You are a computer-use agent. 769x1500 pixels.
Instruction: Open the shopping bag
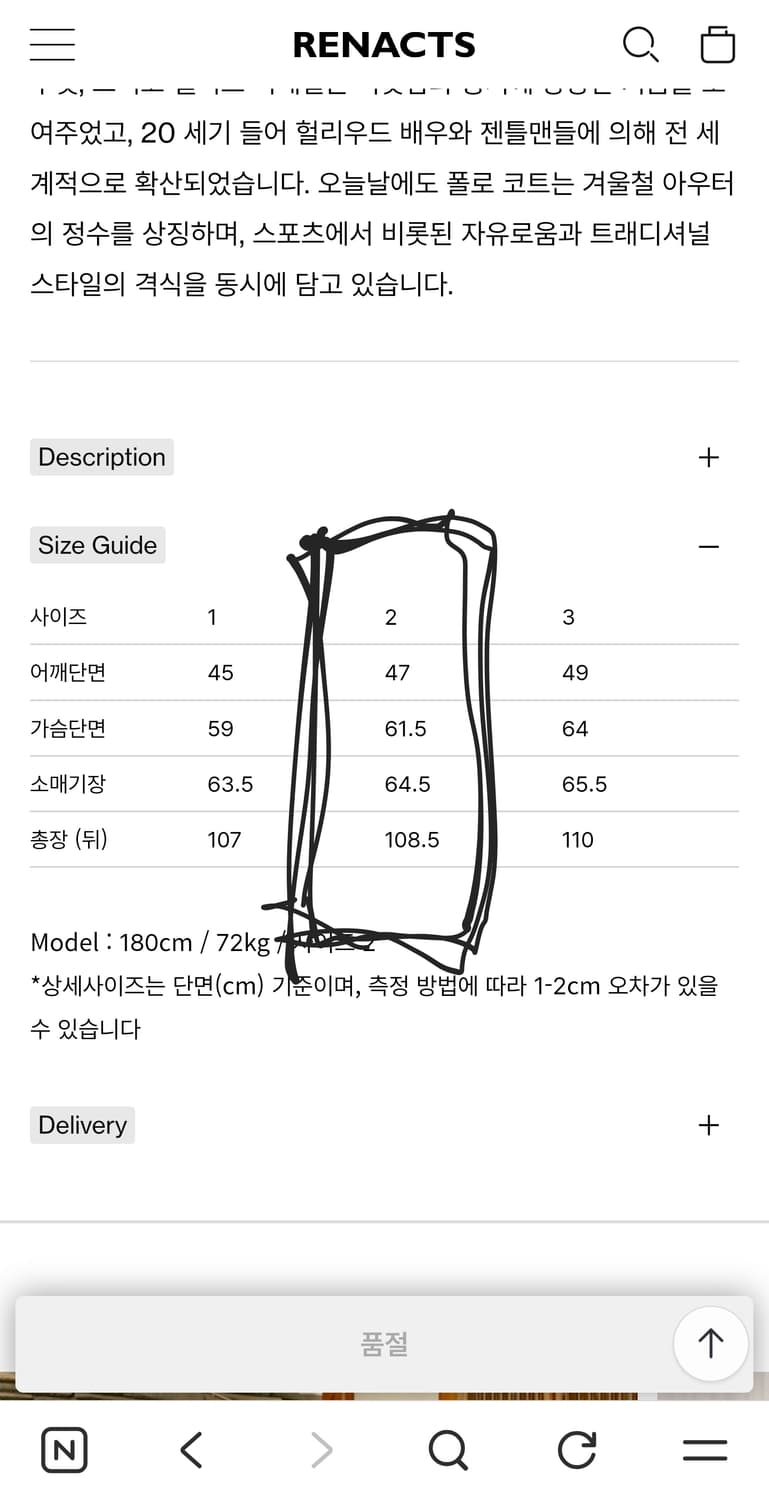point(718,44)
